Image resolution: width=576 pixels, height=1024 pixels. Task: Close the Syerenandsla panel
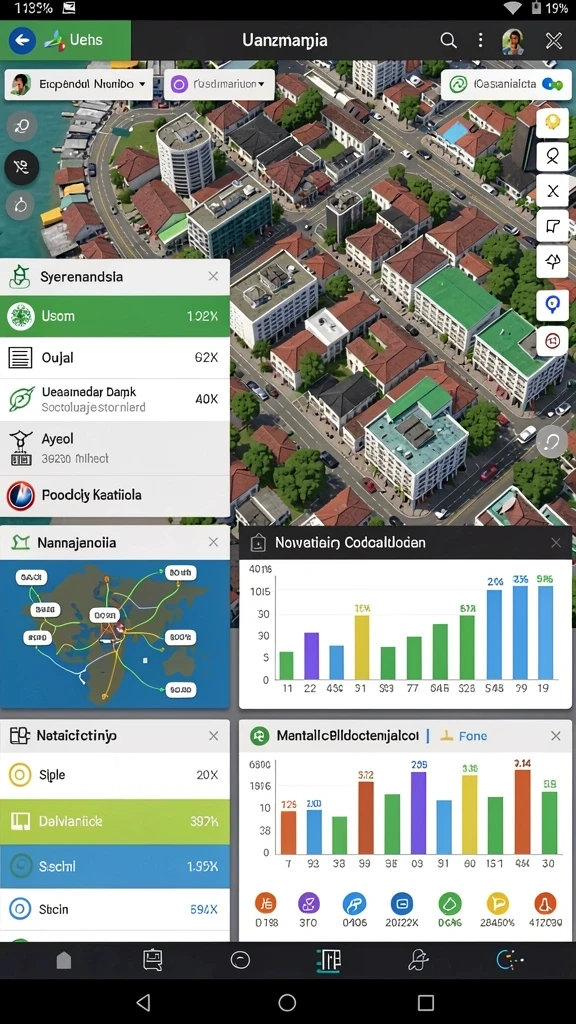pos(213,276)
